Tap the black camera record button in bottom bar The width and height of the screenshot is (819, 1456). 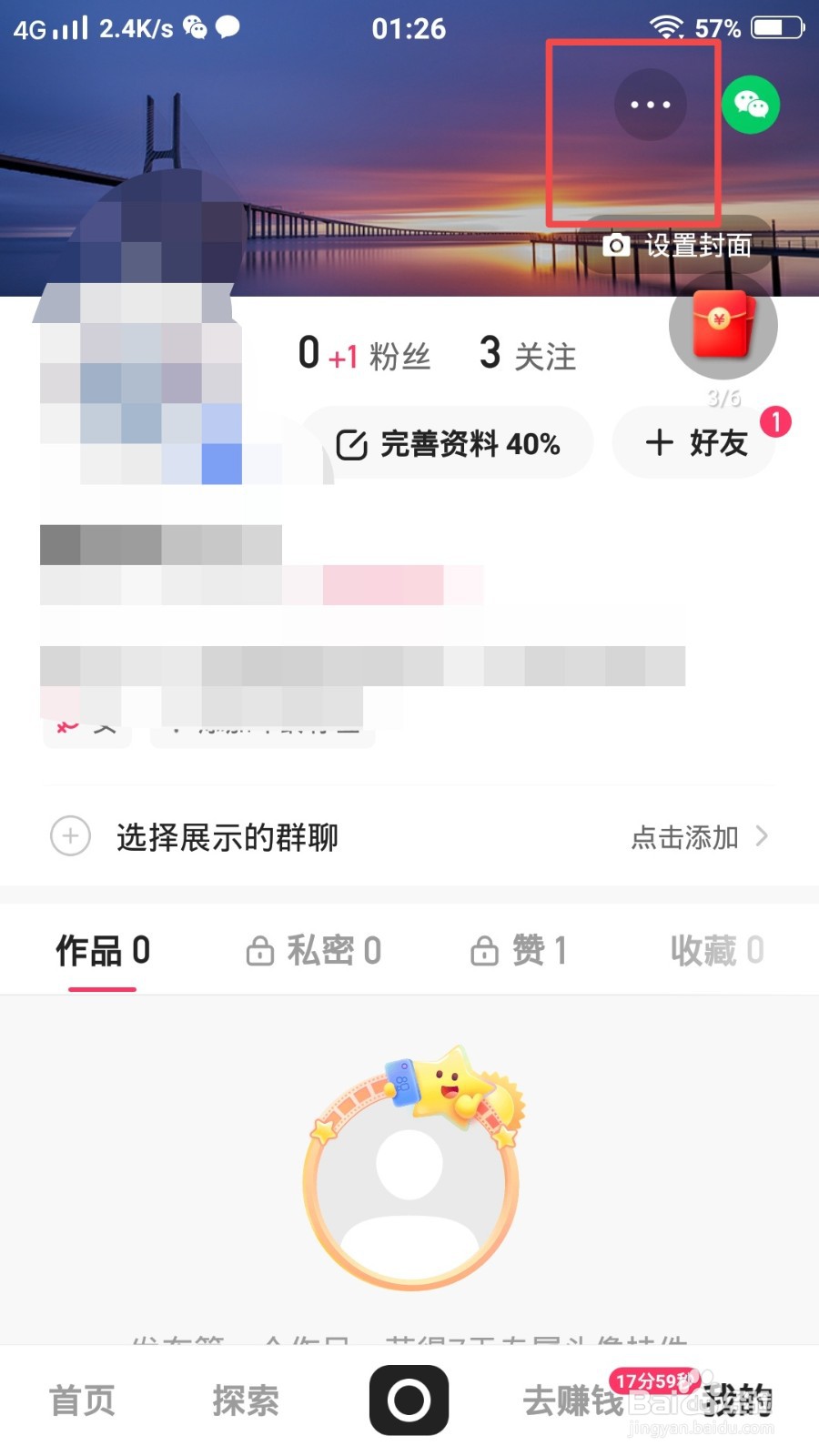pos(409,1400)
